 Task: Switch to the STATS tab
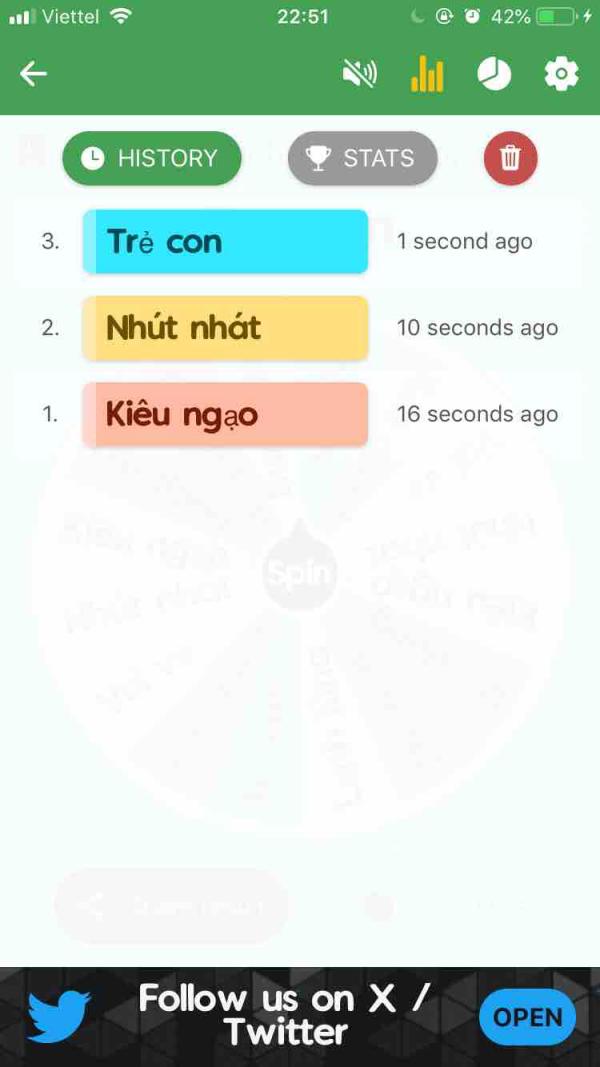click(x=362, y=158)
